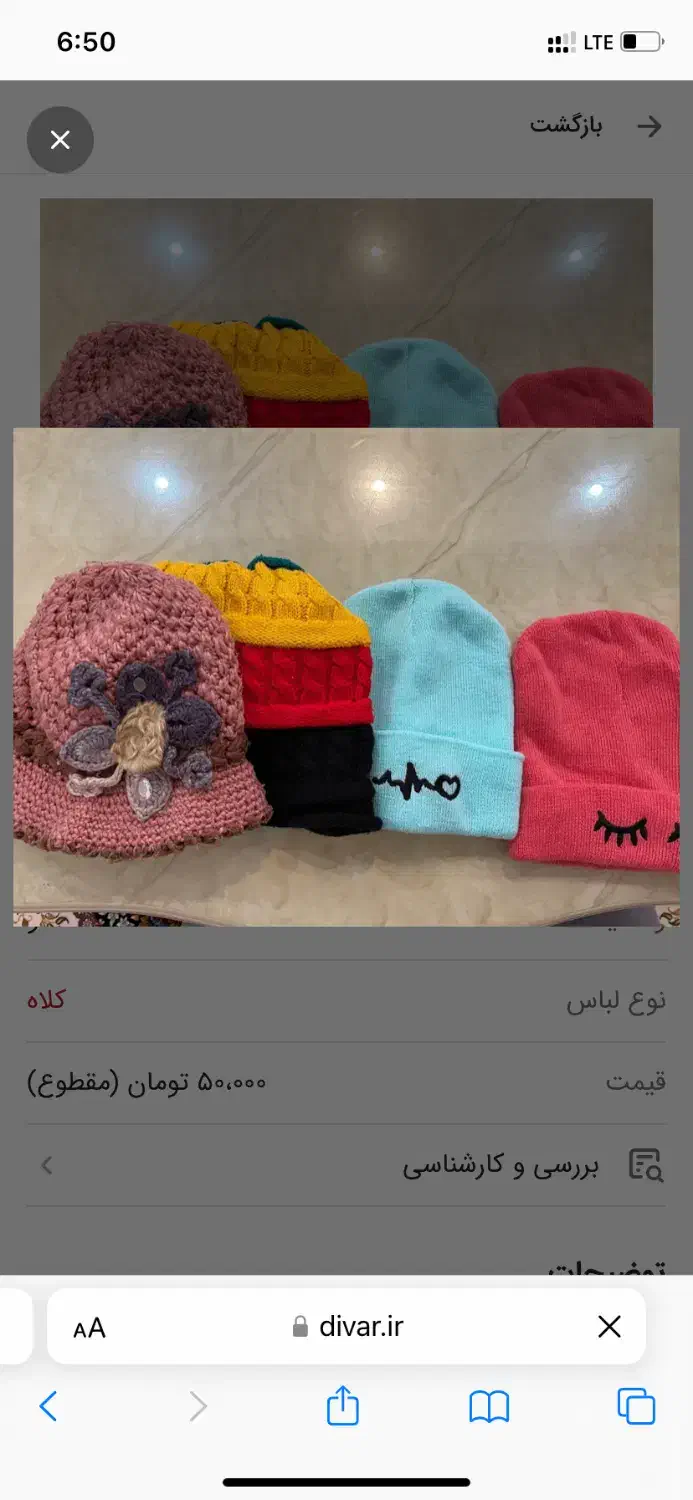
Task: Go back to the previous page in Safari
Action: pyautogui.click(x=48, y=1407)
